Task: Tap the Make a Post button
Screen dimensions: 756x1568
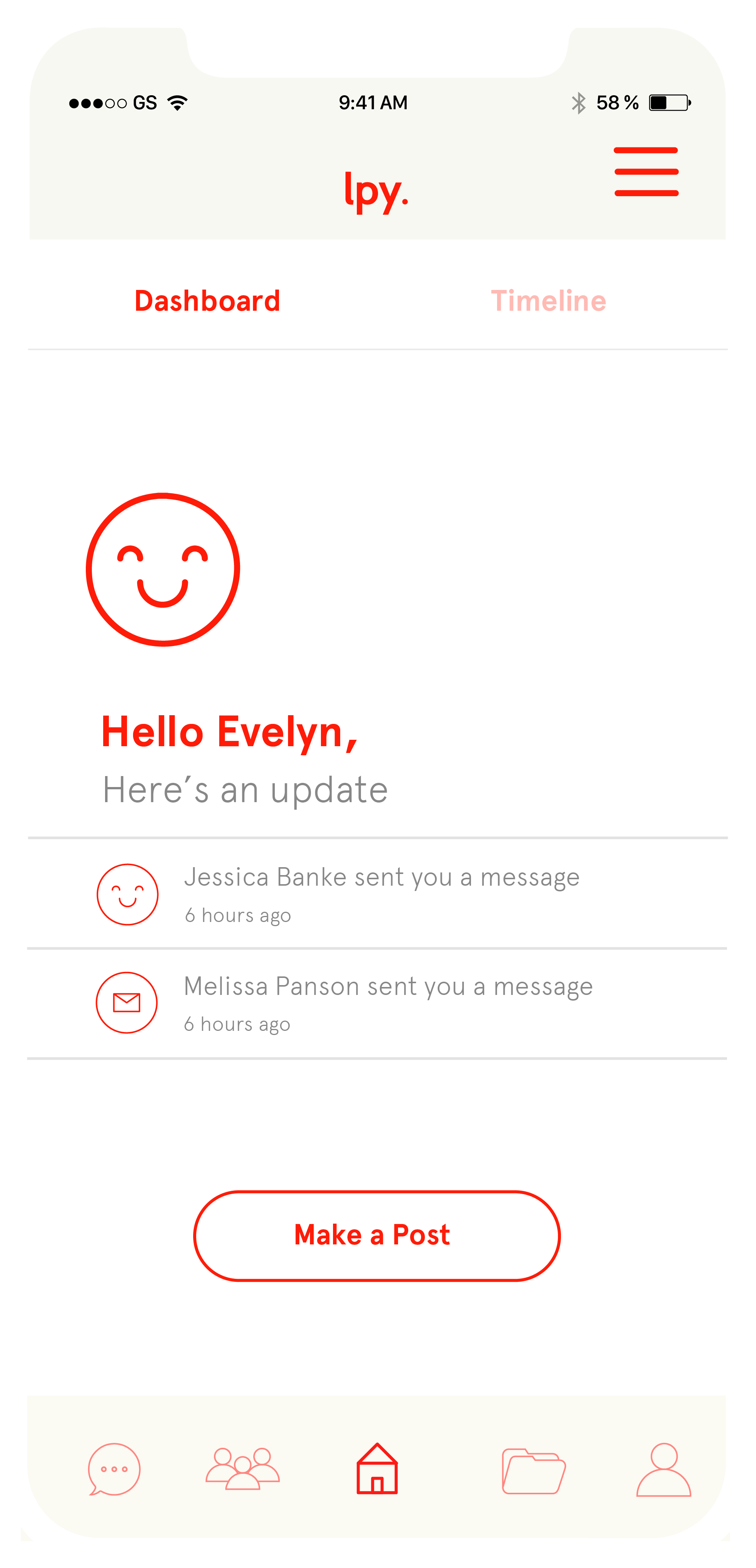Action: [377, 1236]
